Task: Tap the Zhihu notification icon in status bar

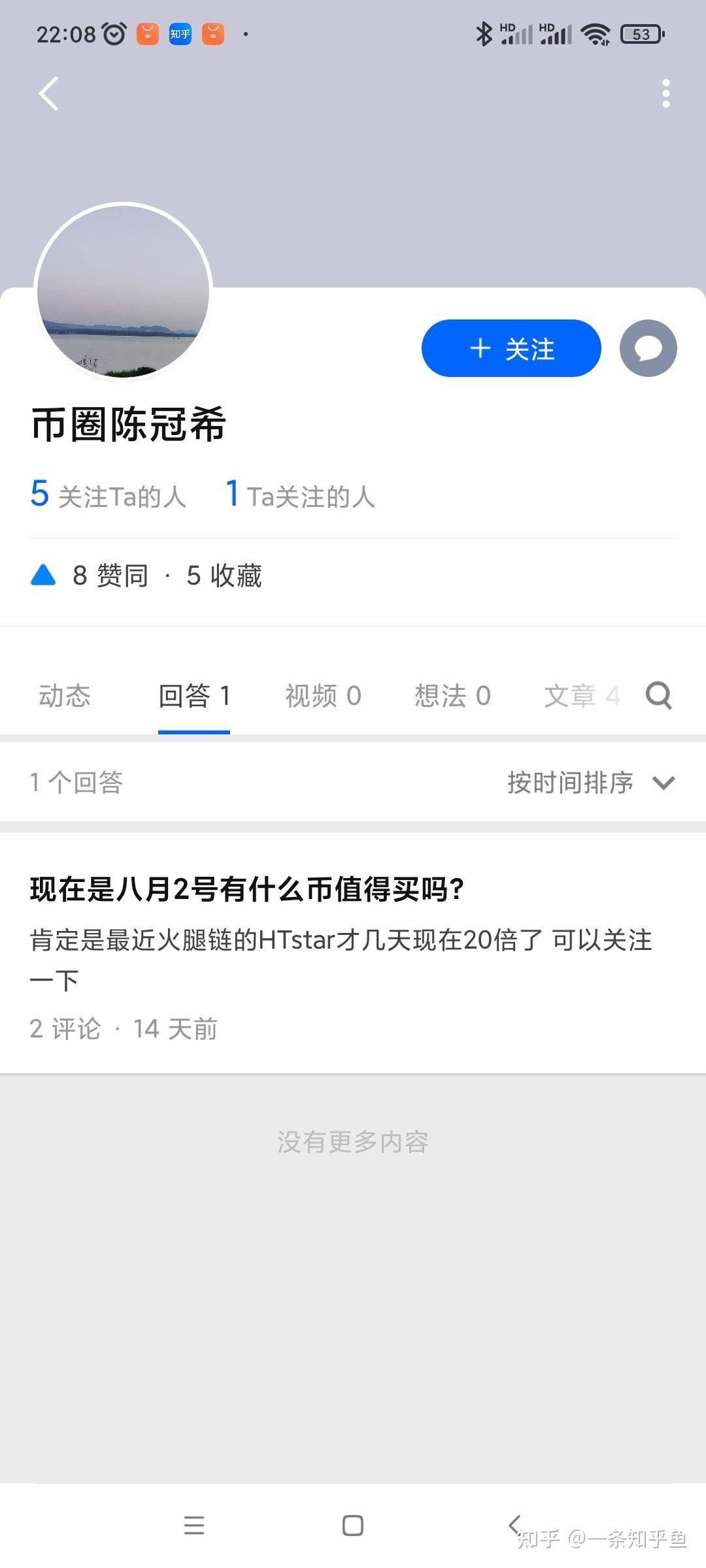Action: [179, 34]
